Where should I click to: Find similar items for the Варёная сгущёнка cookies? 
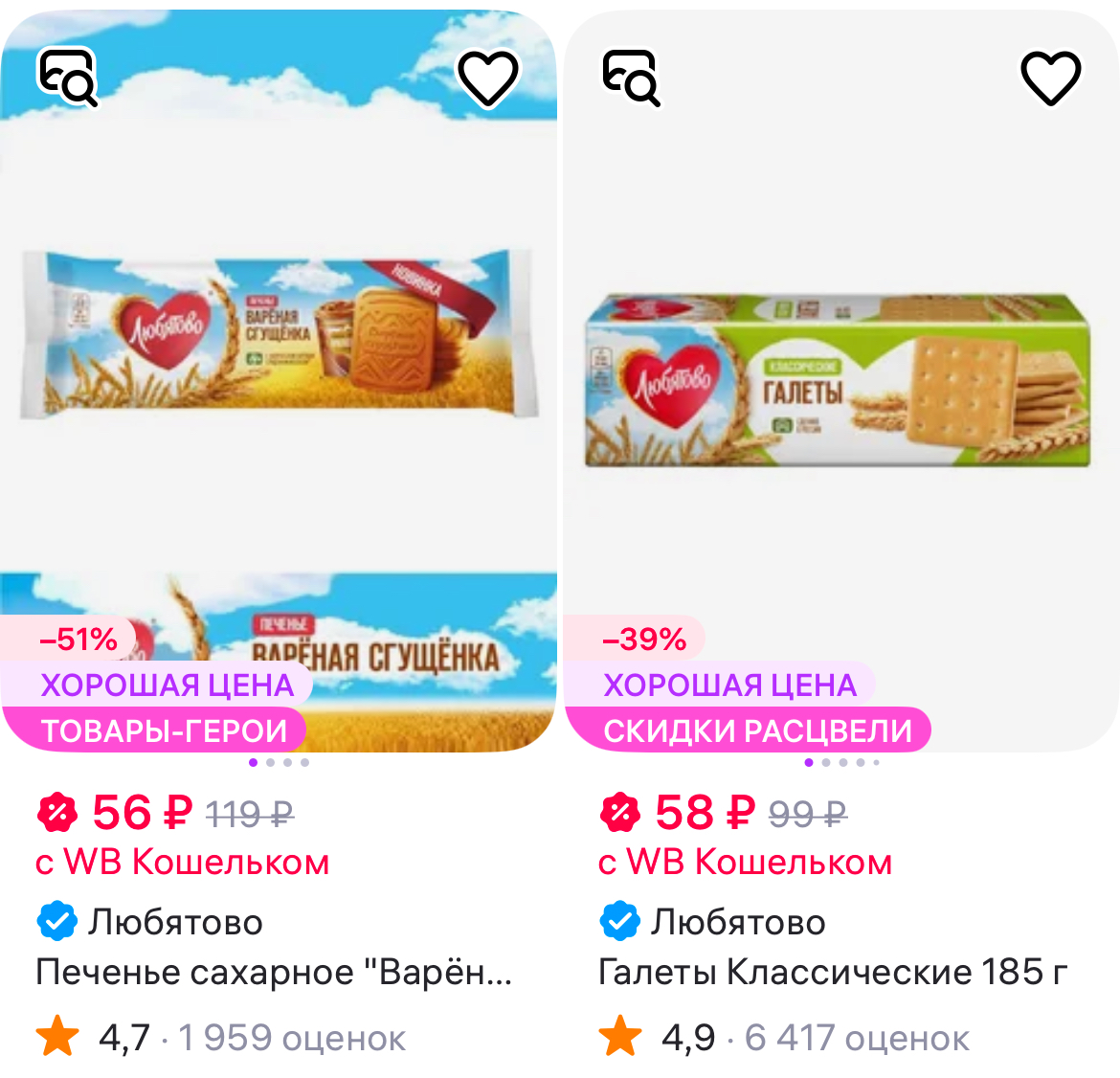click(67, 77)
